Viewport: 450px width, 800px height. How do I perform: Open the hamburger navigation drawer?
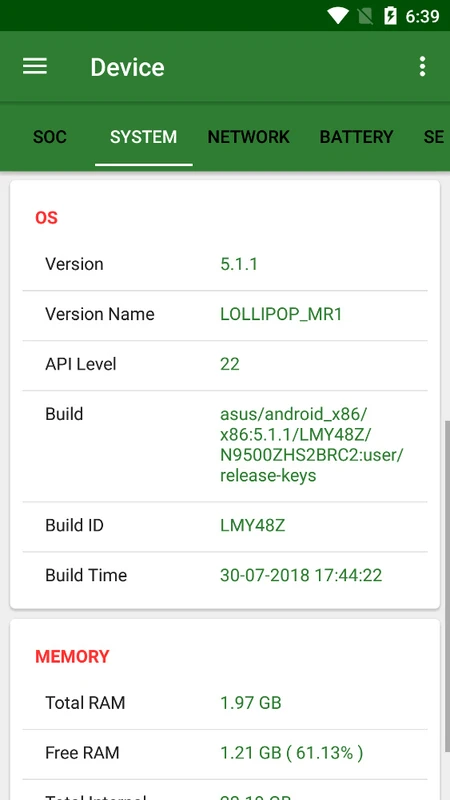[x=35, y=66]
